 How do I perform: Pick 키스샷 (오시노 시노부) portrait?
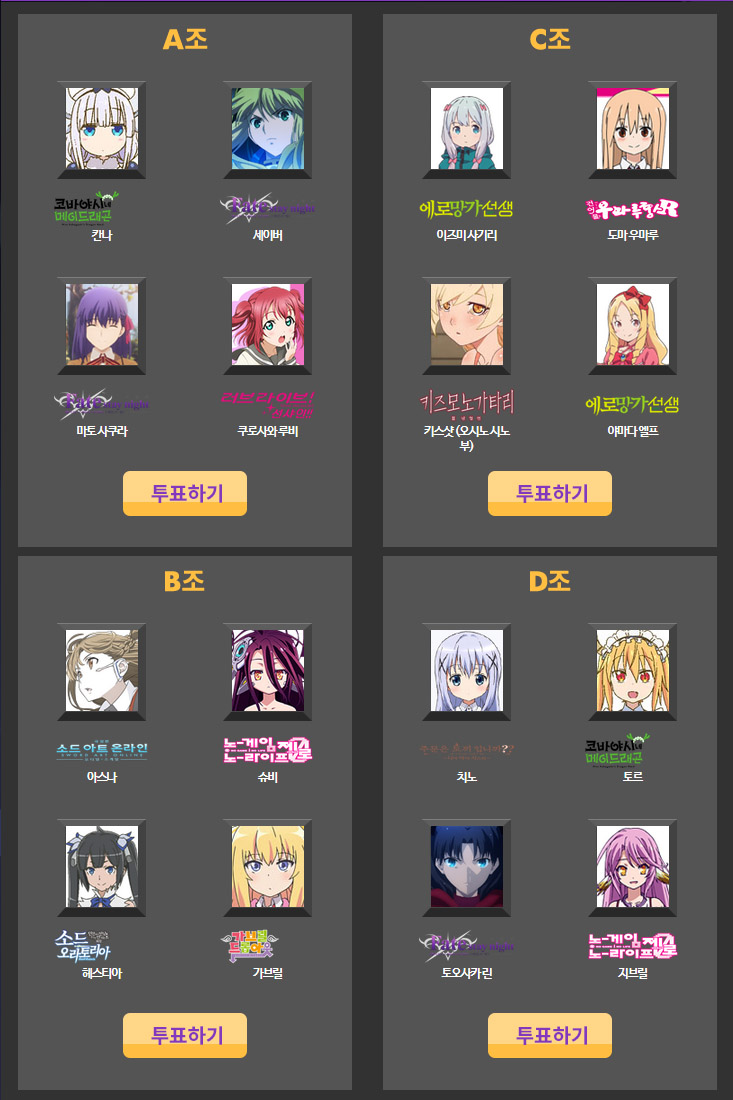467,324
